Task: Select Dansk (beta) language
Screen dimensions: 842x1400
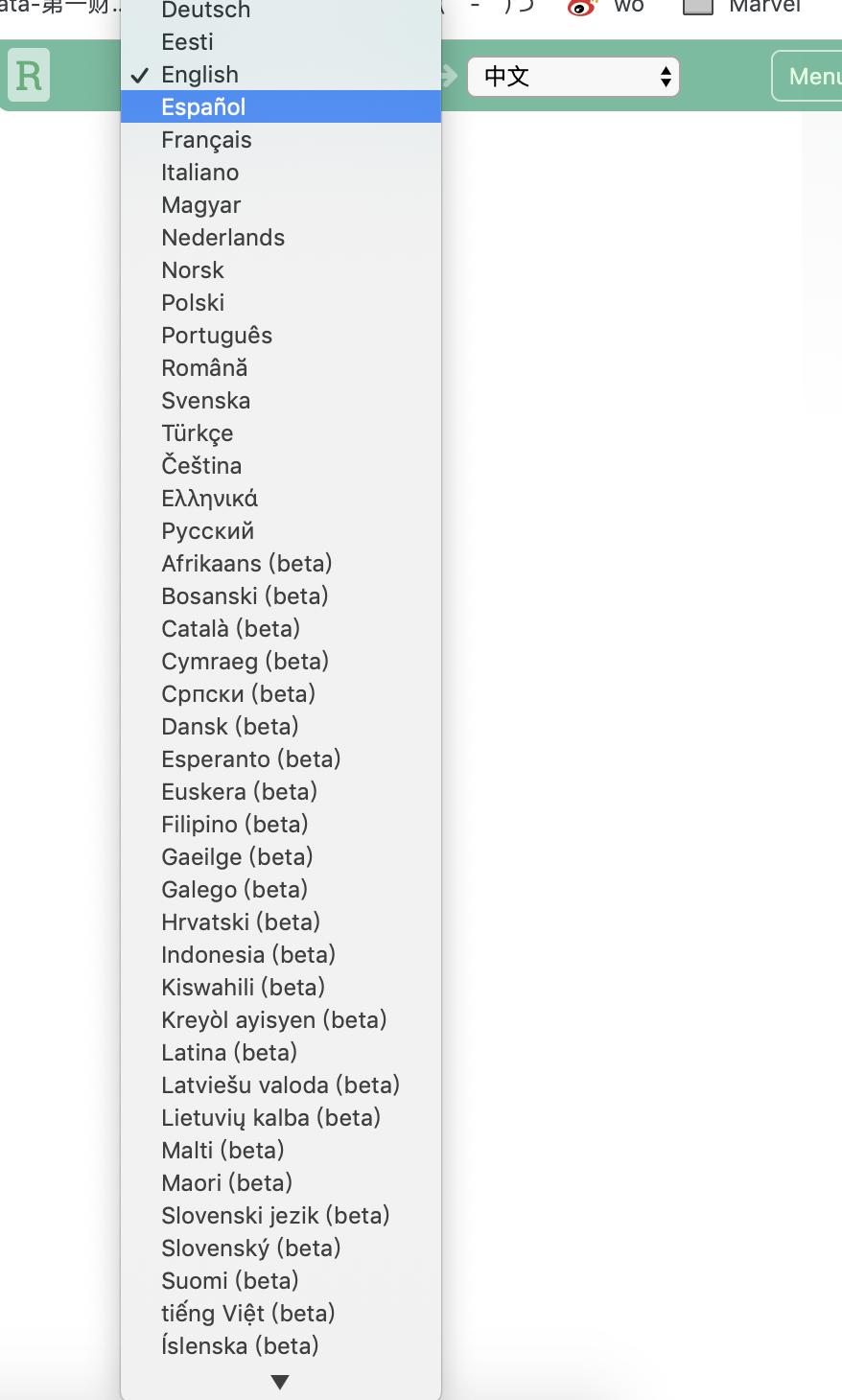Action: click(x=229, y=726)
